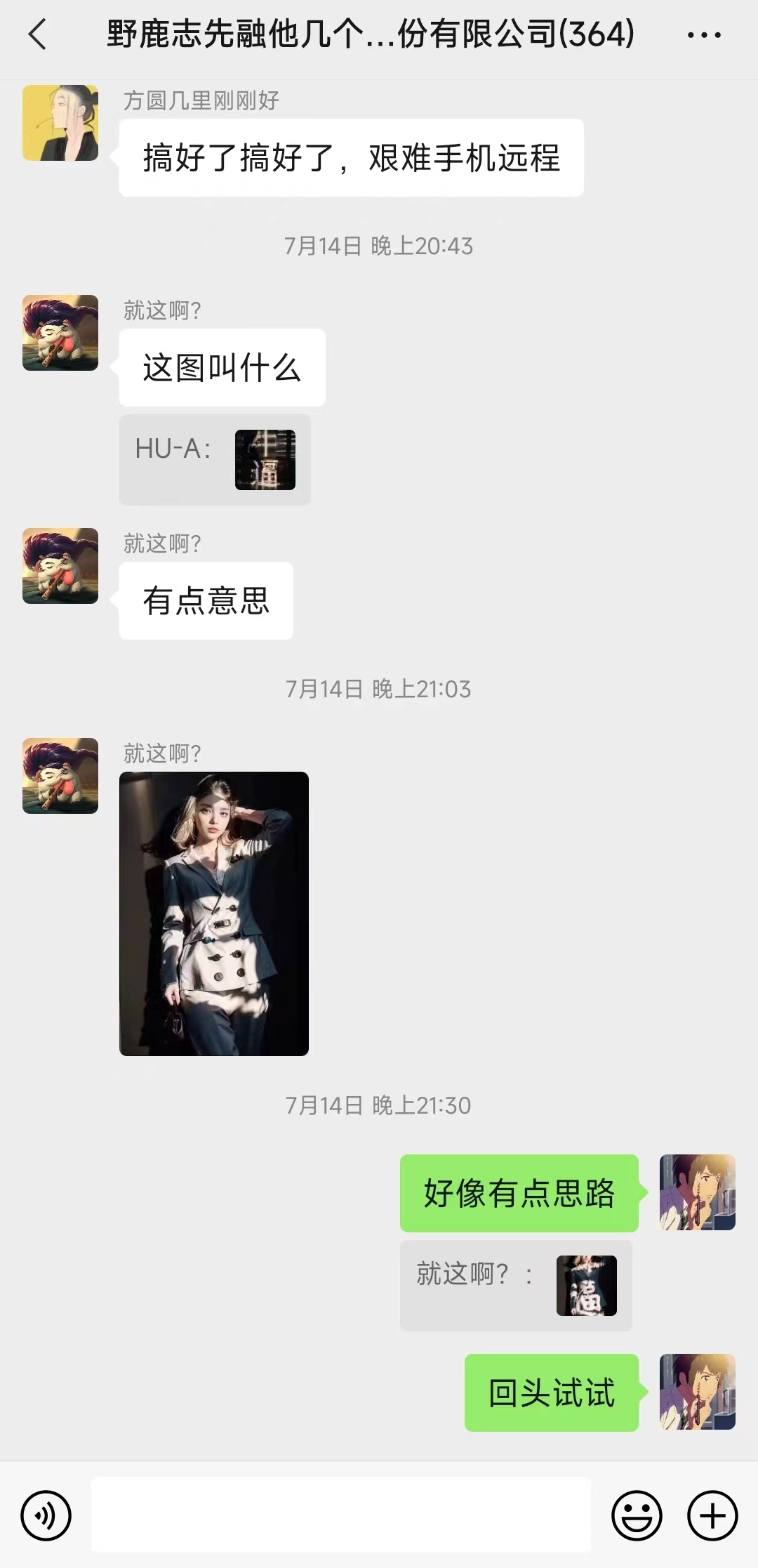Open the plus attachment menu
This screenshot has width=758, height=1568.
coord(712,1515)
